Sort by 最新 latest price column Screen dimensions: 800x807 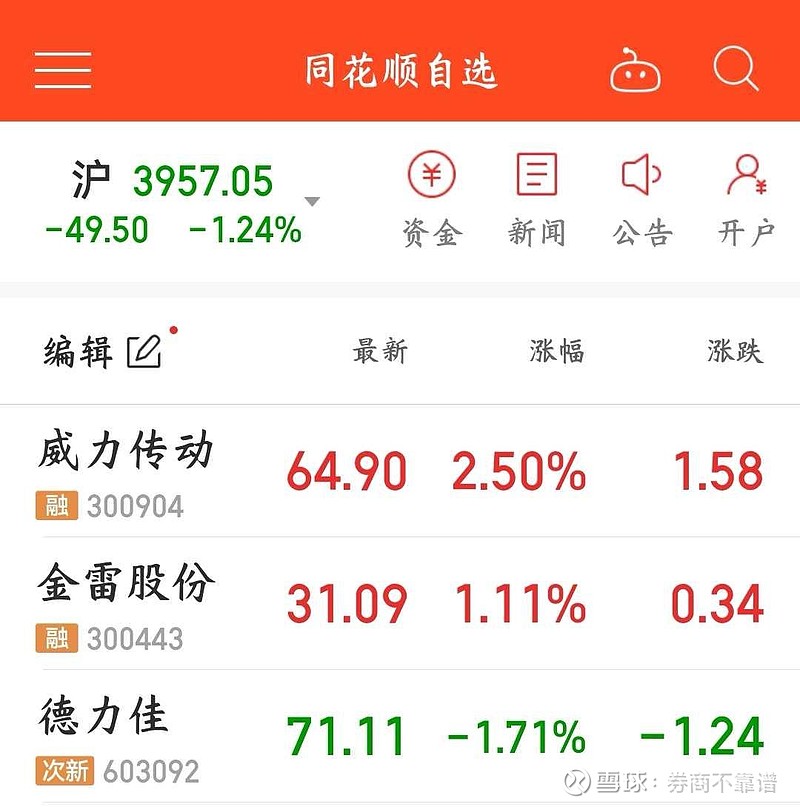pos(380,351)
